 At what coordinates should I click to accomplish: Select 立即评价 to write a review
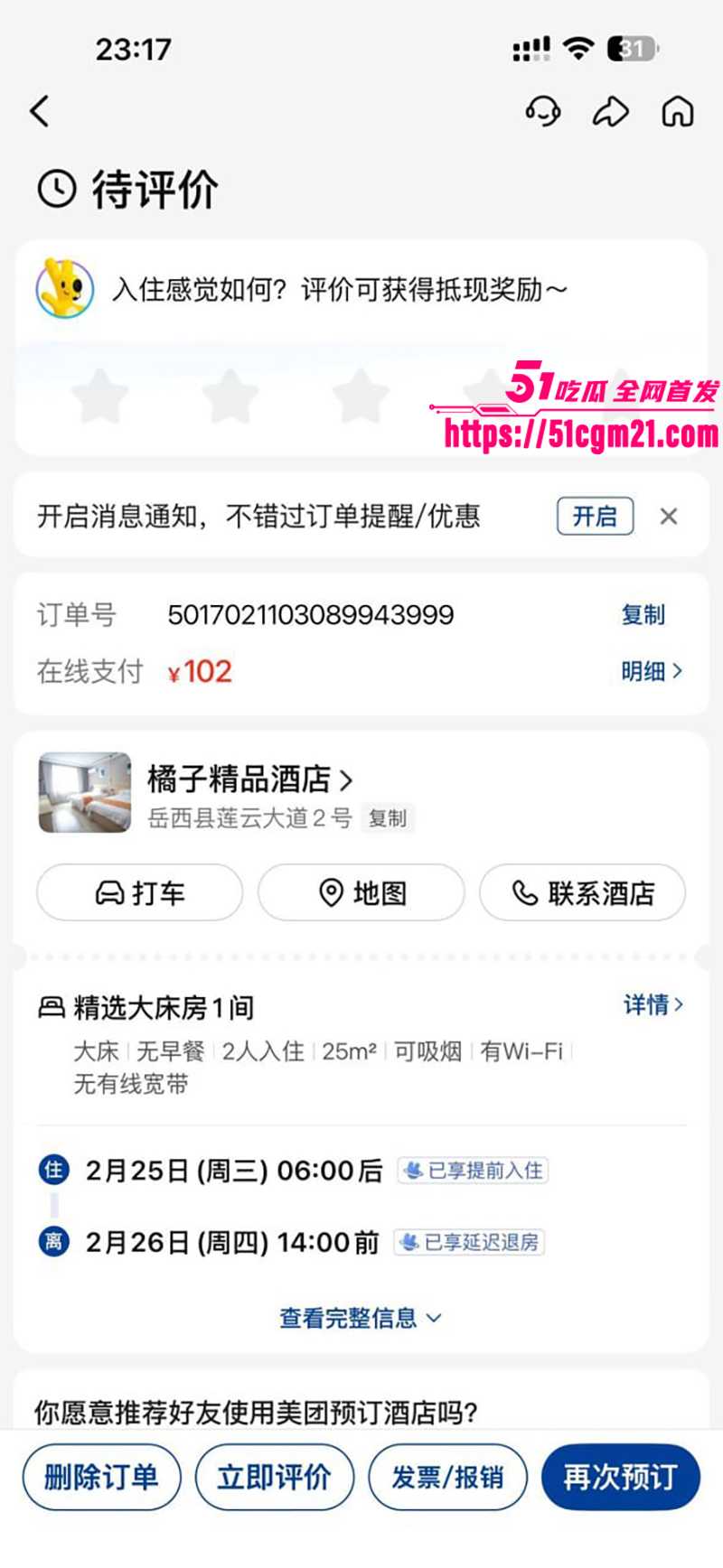coord(274,1477)
